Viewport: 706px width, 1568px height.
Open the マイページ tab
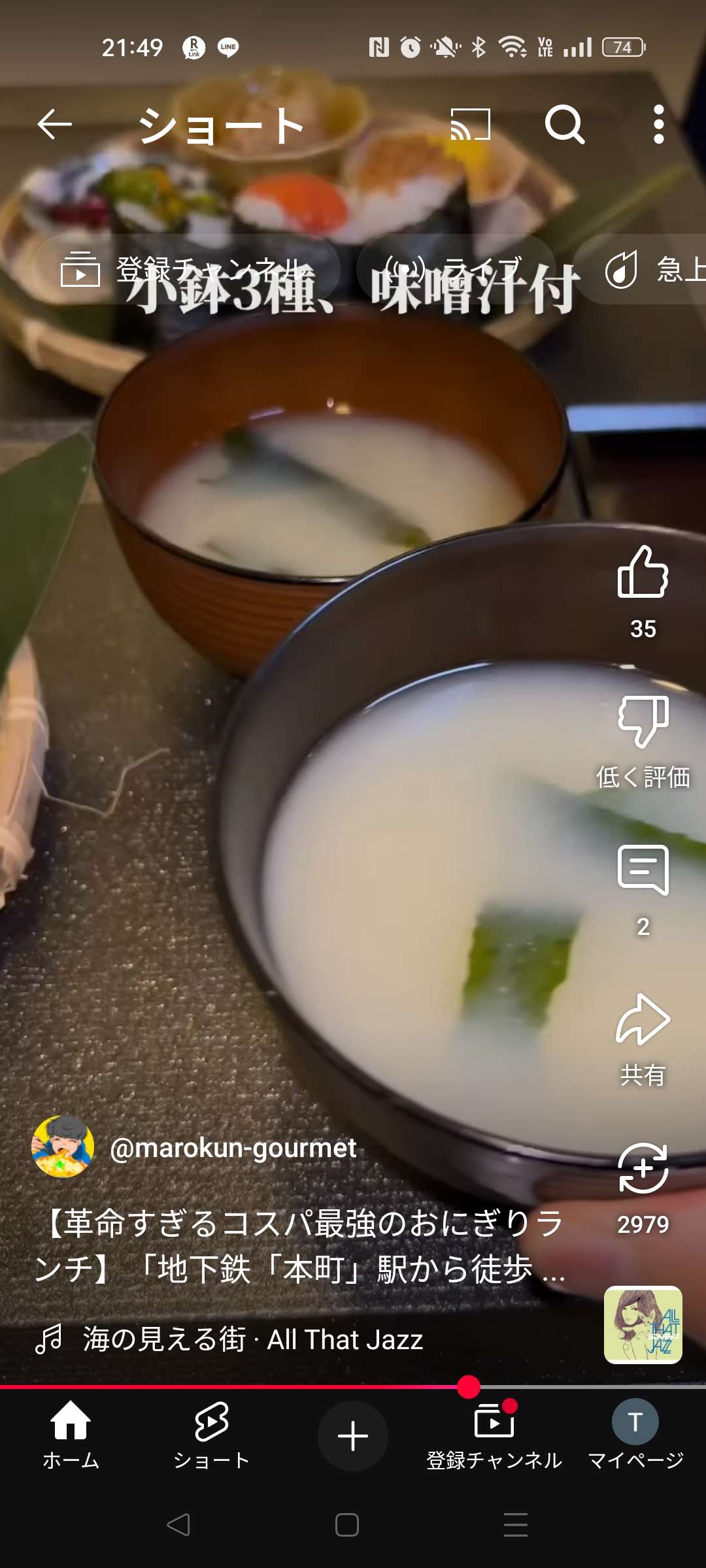click(x=635, y=1435)
